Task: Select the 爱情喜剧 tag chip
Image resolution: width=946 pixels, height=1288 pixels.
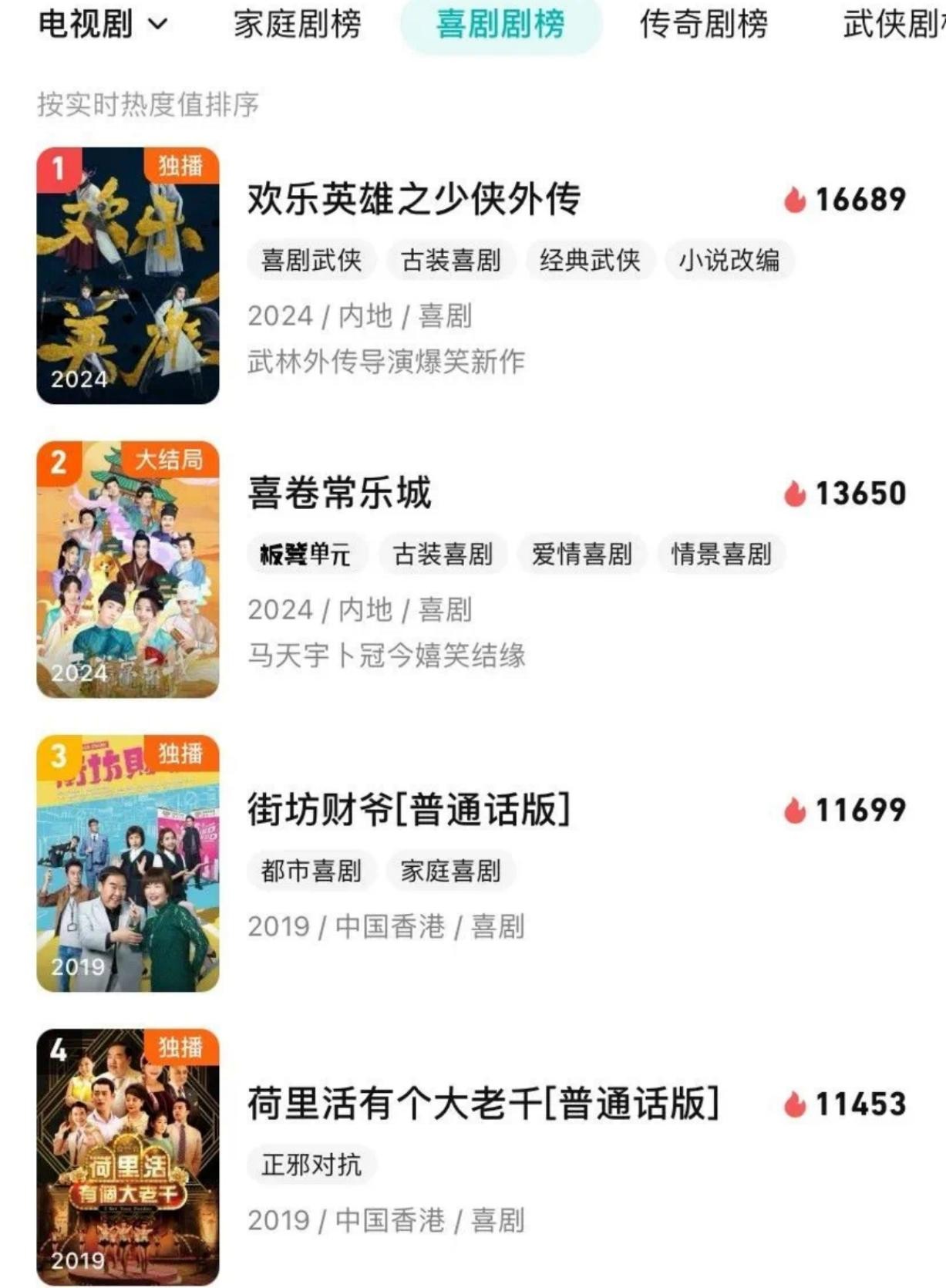Action: (581, 554)
